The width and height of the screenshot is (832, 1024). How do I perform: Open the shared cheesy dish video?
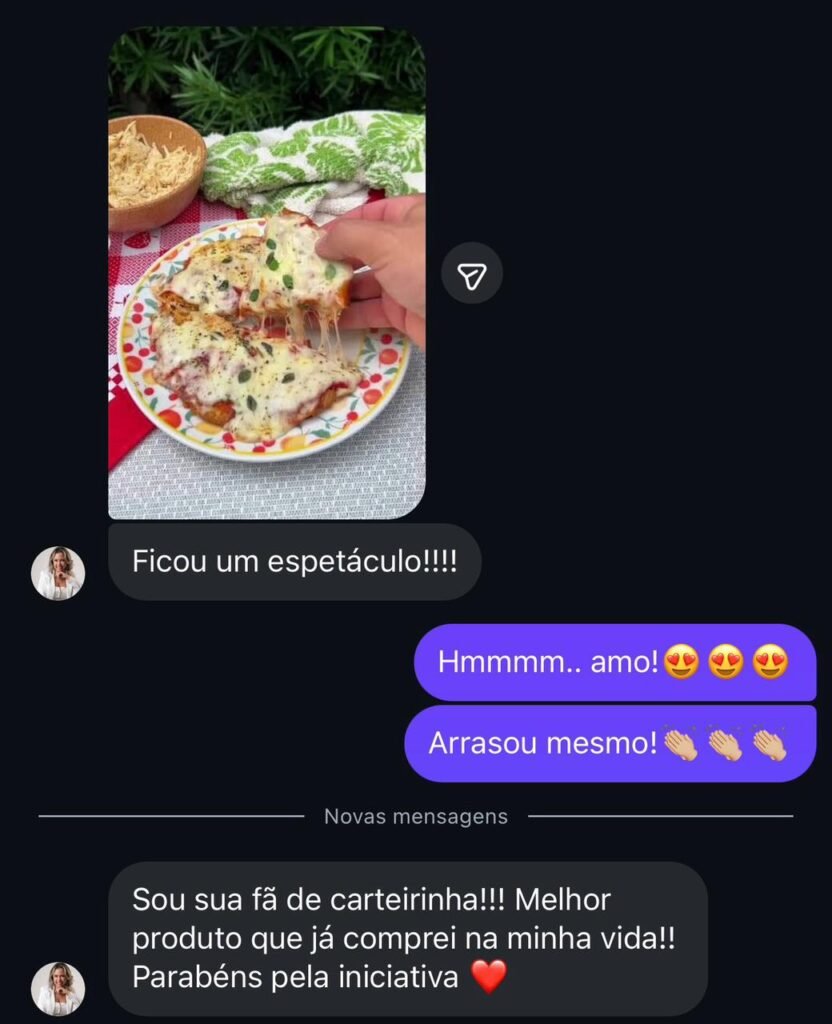click(266, 272)
